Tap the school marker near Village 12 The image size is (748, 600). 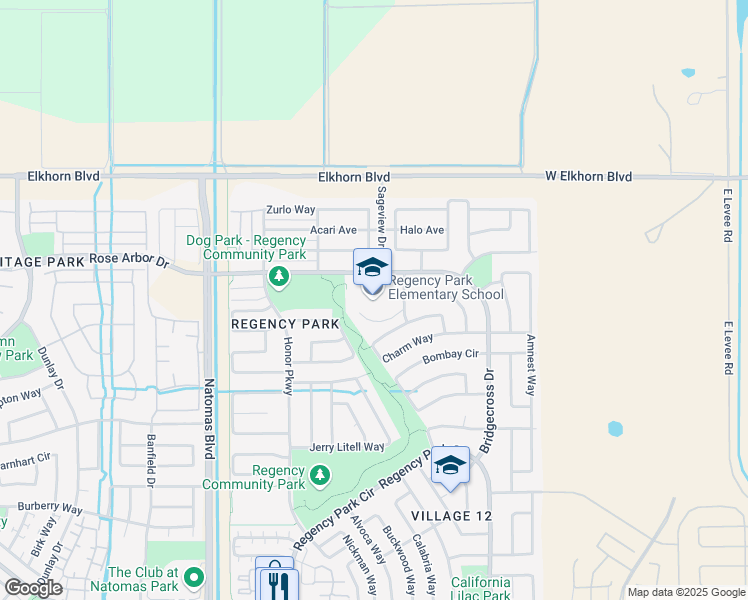click(451, 466)
